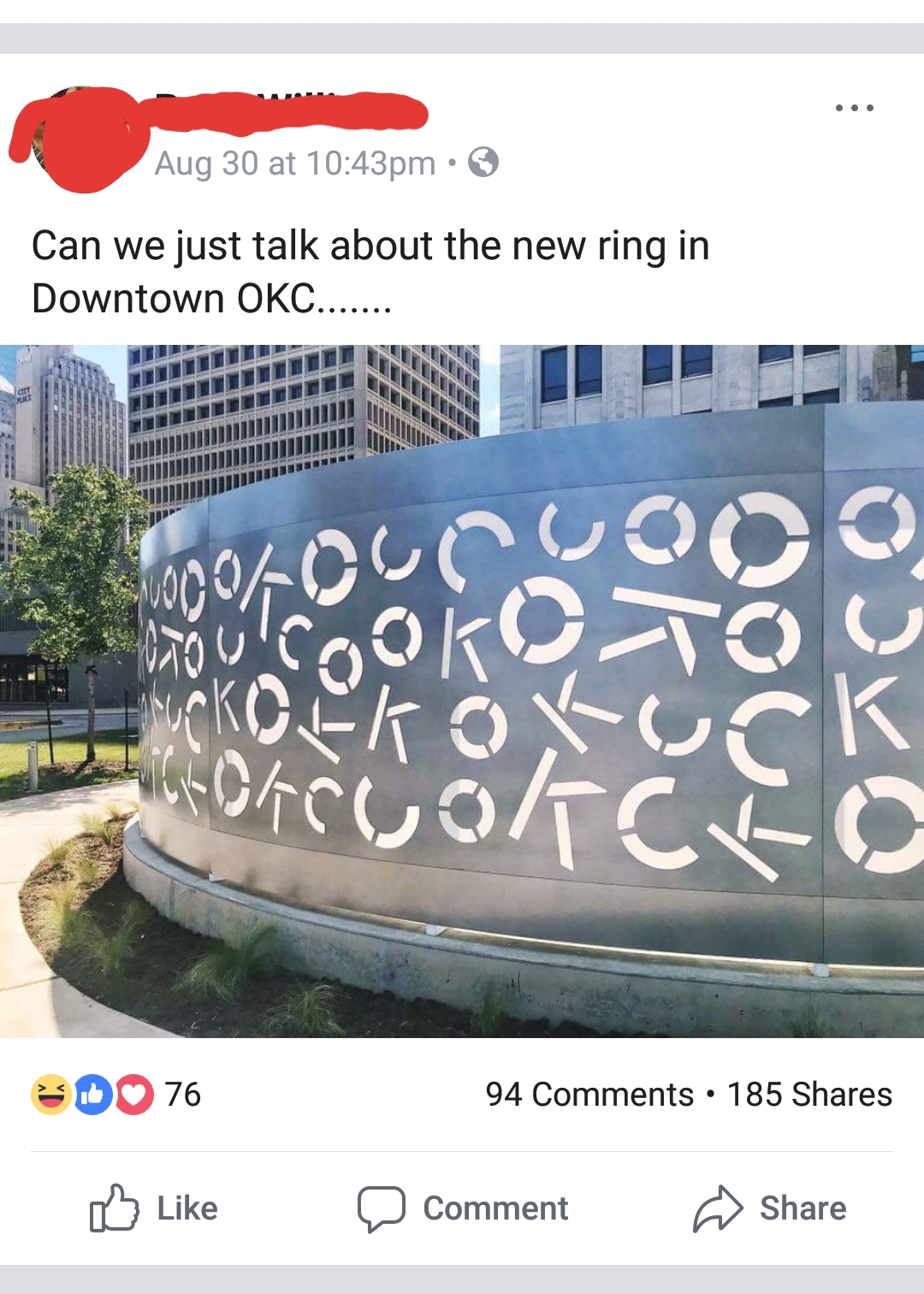Comment on the Downtown OKC post
The width and height of the screenshot is (924, 1294).
pyautogui.click(x=463, y=1208)
